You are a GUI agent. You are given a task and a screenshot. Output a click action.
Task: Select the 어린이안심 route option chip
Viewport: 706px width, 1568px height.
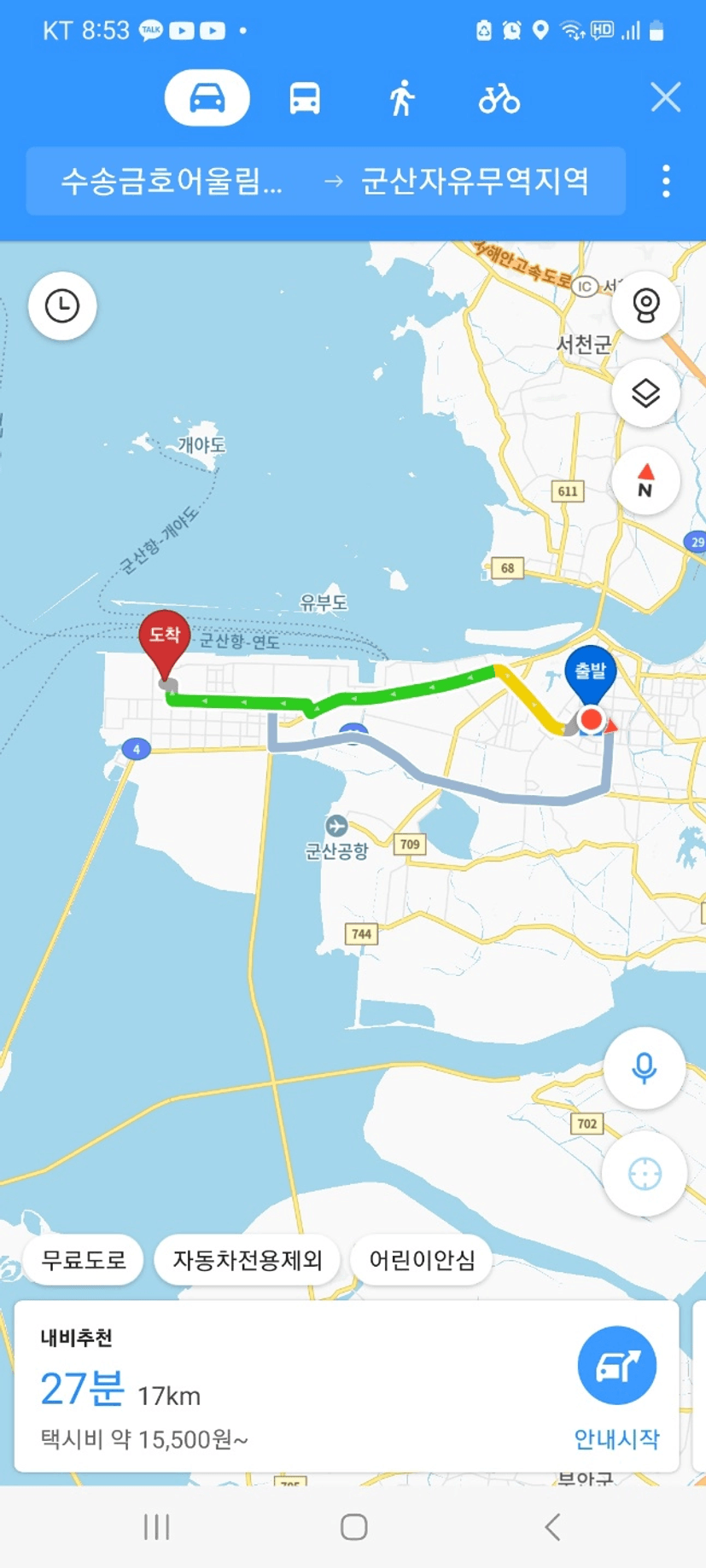(x=422, y=1260)
